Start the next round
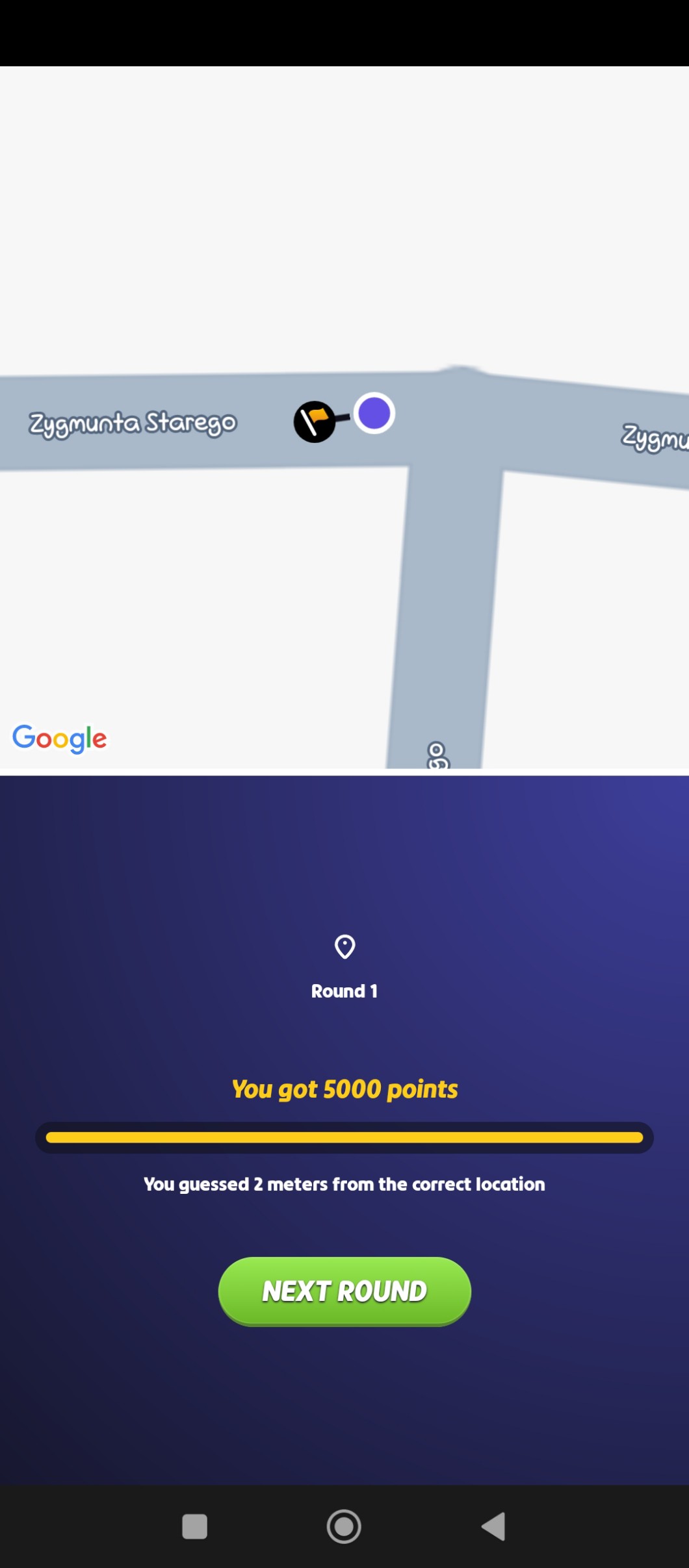Image resolution: width=689 pixels, height=1568 pixels. (344, 1291)
